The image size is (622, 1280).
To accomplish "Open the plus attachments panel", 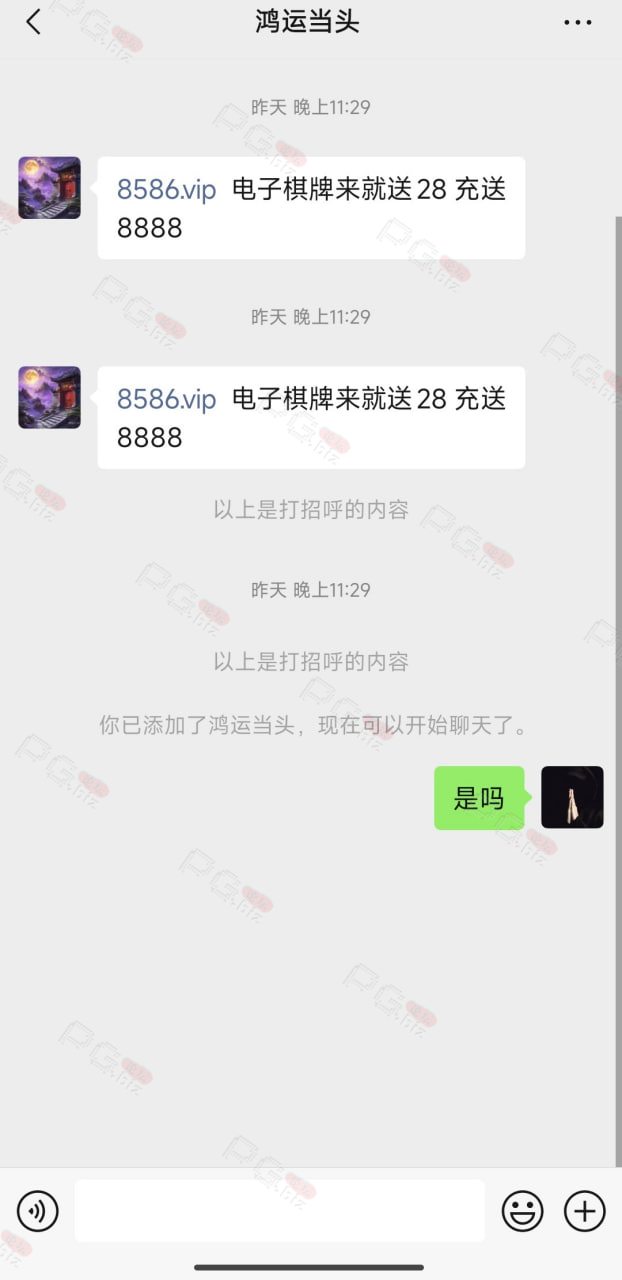I will pyautogui.click(x=585, y=1212).
